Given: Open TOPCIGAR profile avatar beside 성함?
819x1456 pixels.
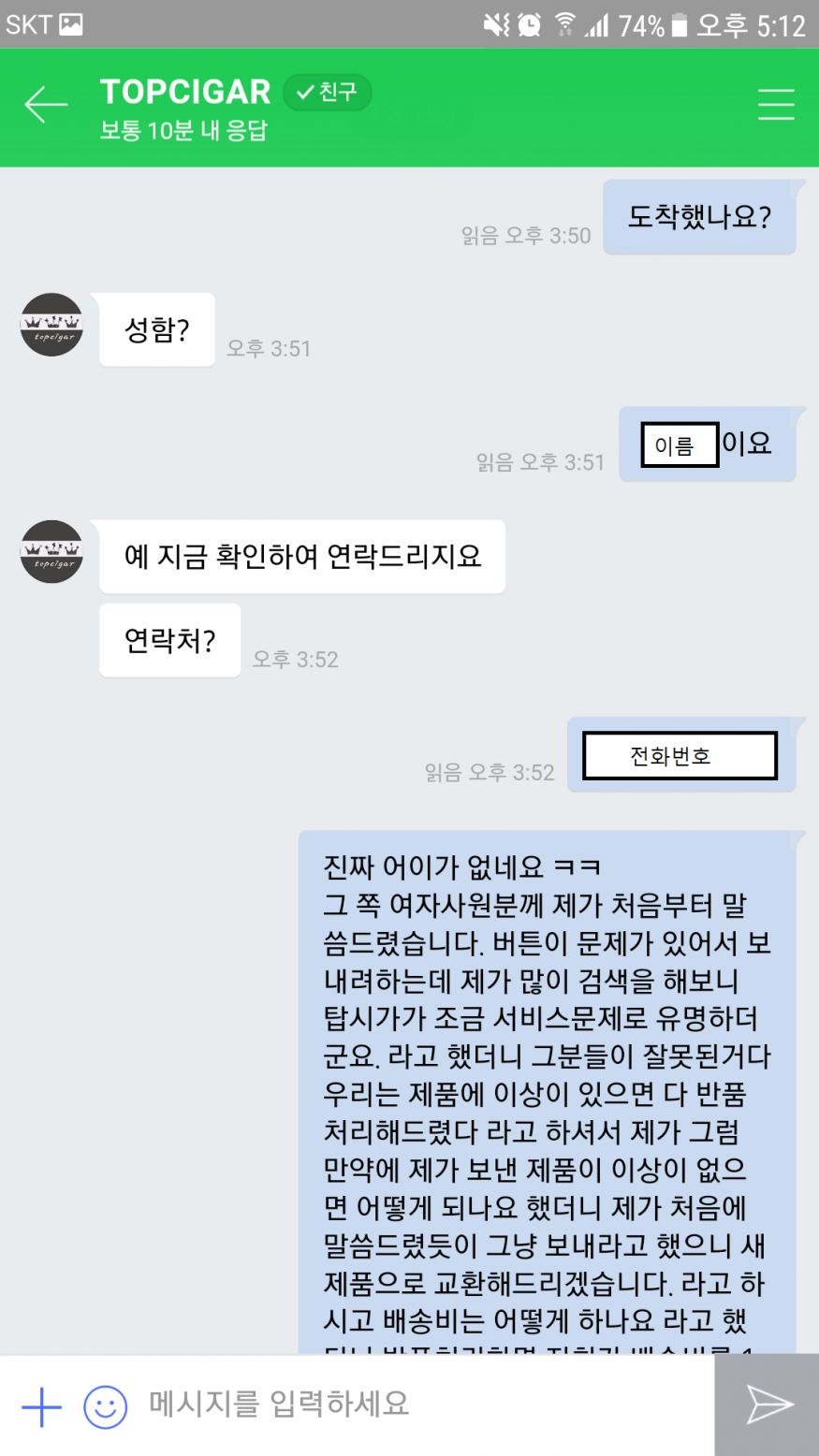Looking at the screenshot, I should click(51, 325).
